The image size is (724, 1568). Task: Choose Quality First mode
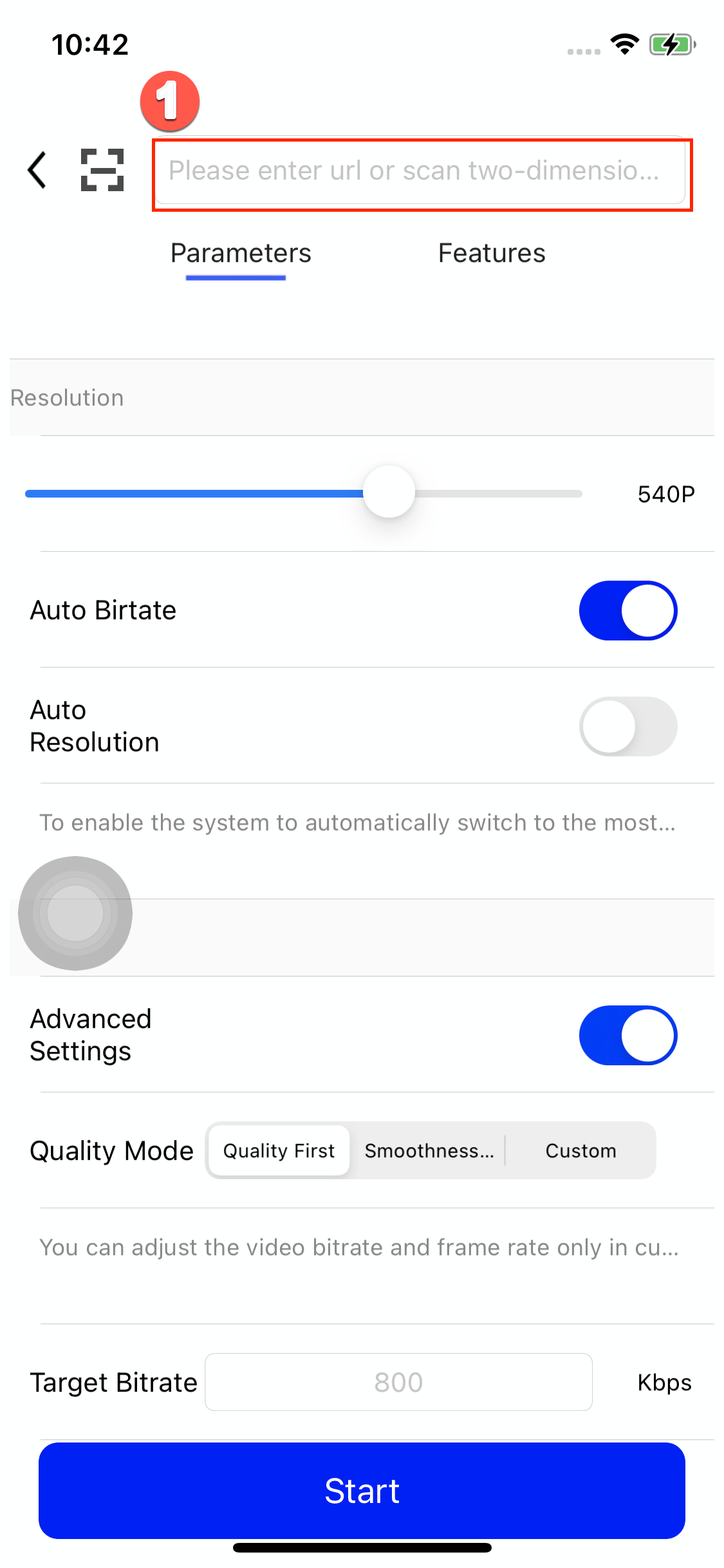pyautogui.click(x=279, y=1151)
